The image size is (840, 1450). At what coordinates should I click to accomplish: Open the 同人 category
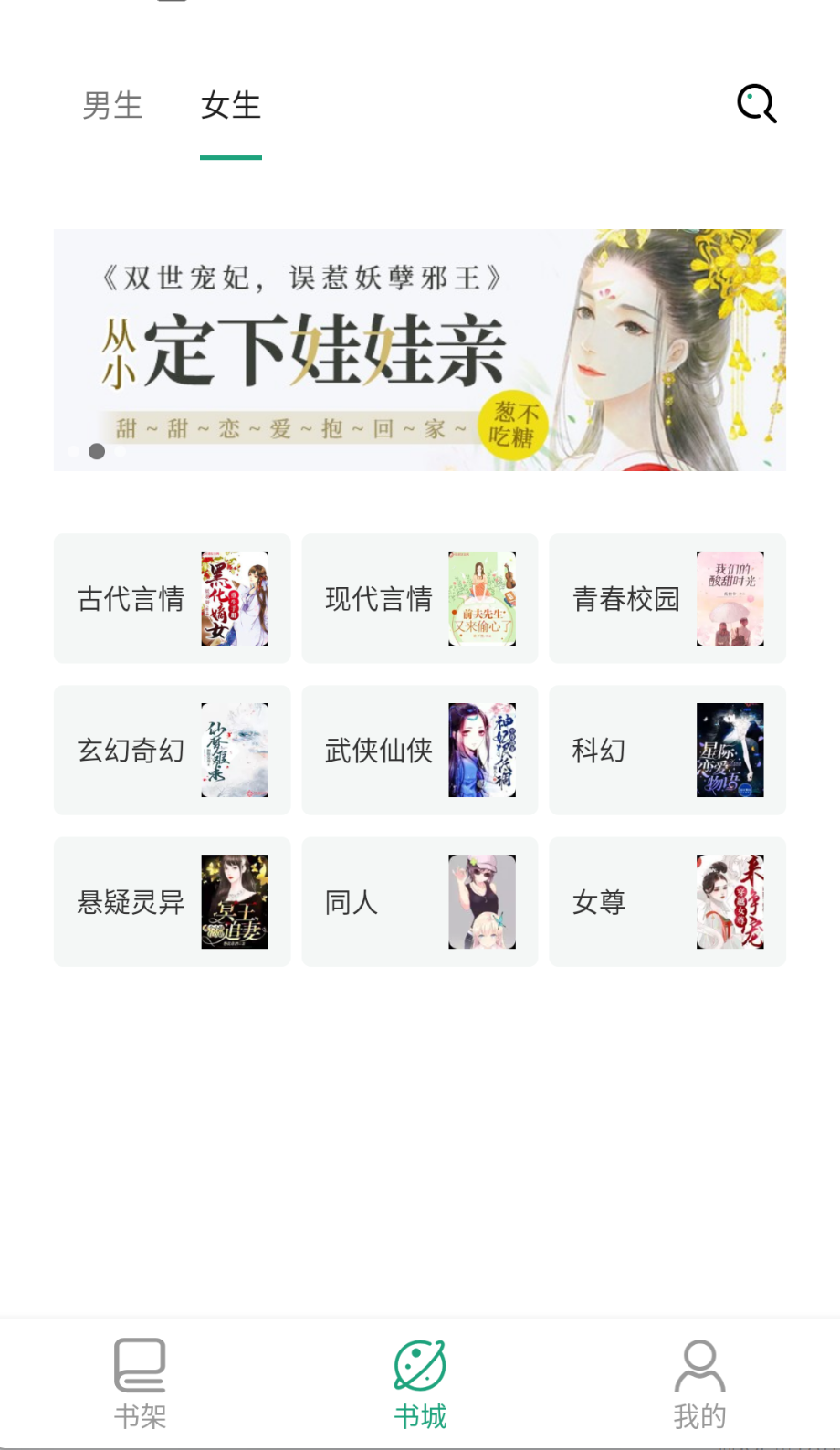click(419, 901)
